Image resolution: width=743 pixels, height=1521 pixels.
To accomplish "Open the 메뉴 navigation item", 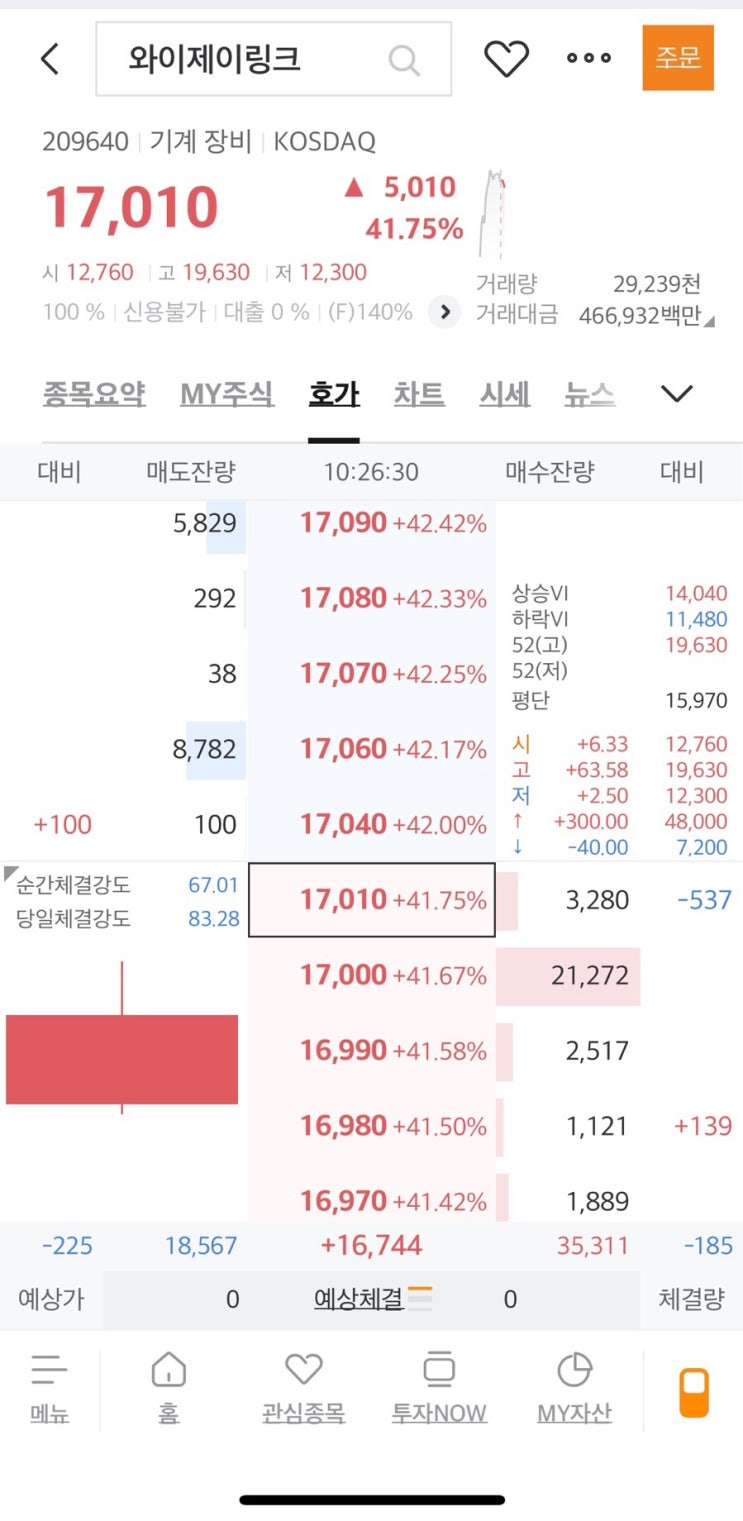I will pyautogui.click(x=49, y=1387).
